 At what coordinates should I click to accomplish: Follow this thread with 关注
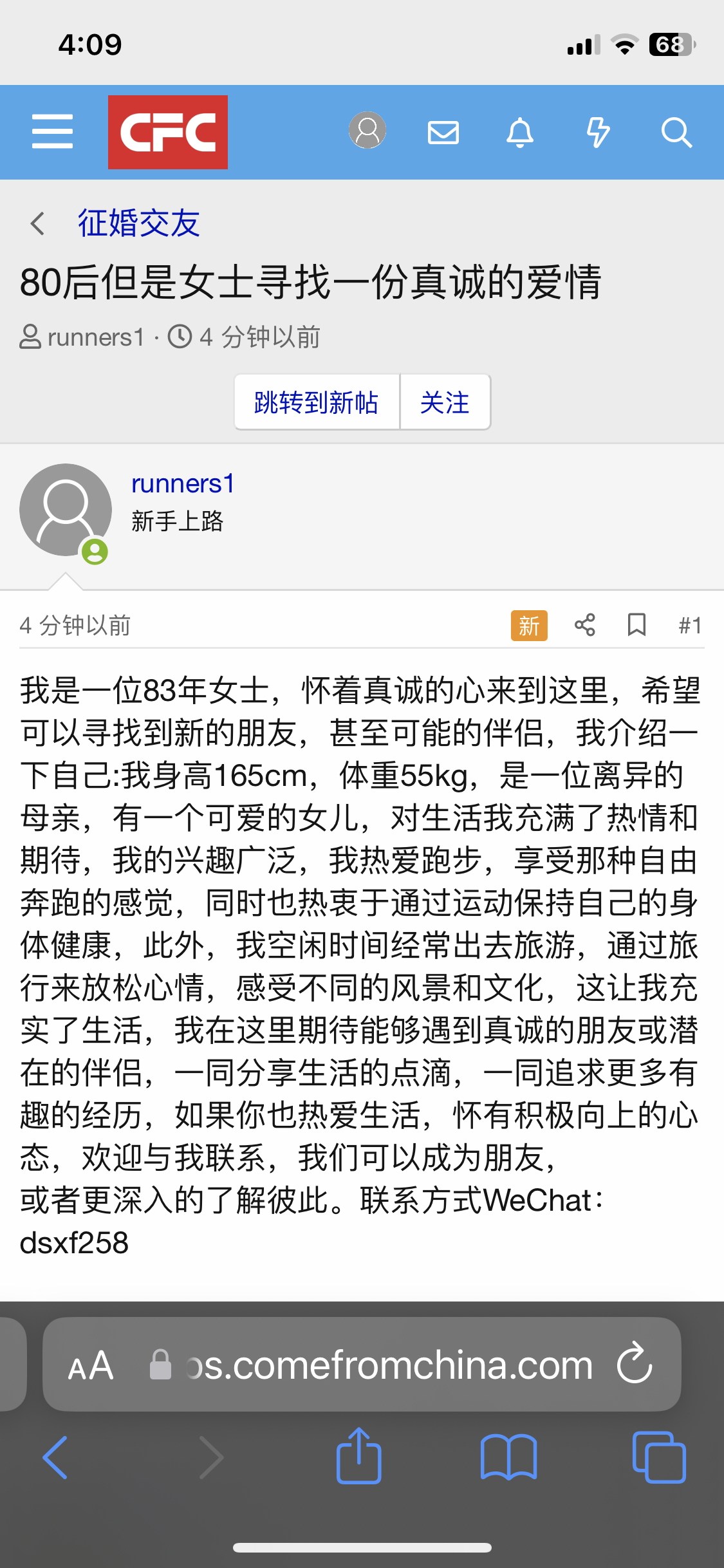(x=445, y=402)
